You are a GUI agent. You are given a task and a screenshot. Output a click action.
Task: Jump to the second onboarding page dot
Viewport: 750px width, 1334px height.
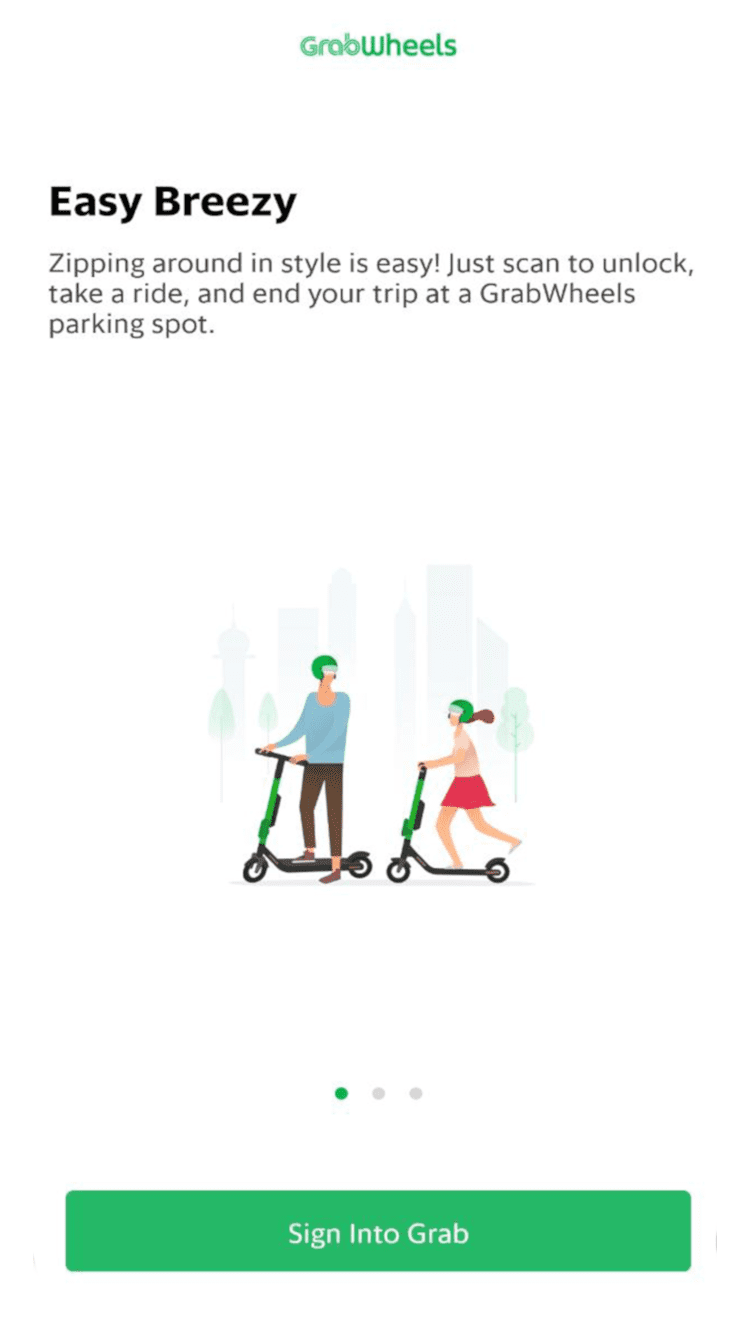[378, 1093]
